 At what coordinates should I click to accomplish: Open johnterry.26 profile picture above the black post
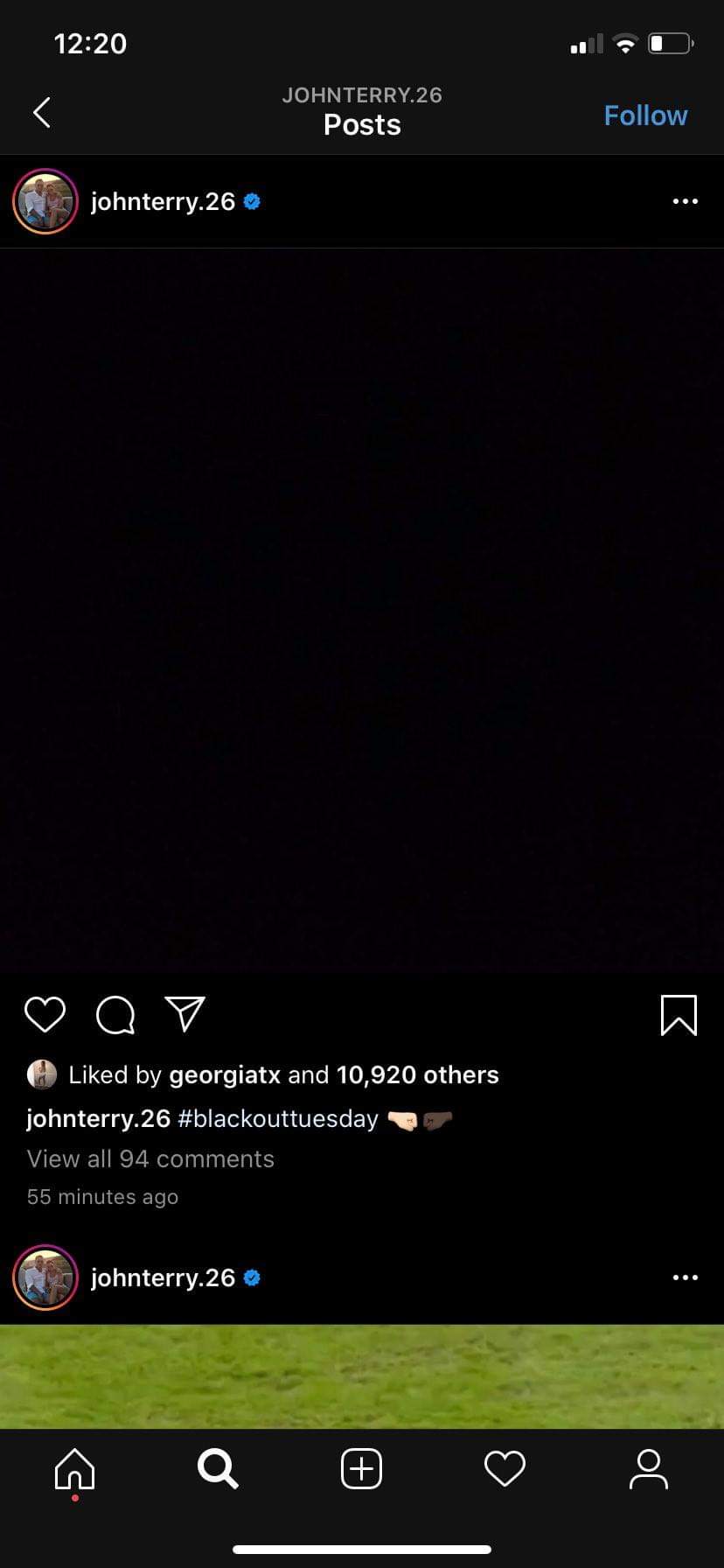(45, 202)
